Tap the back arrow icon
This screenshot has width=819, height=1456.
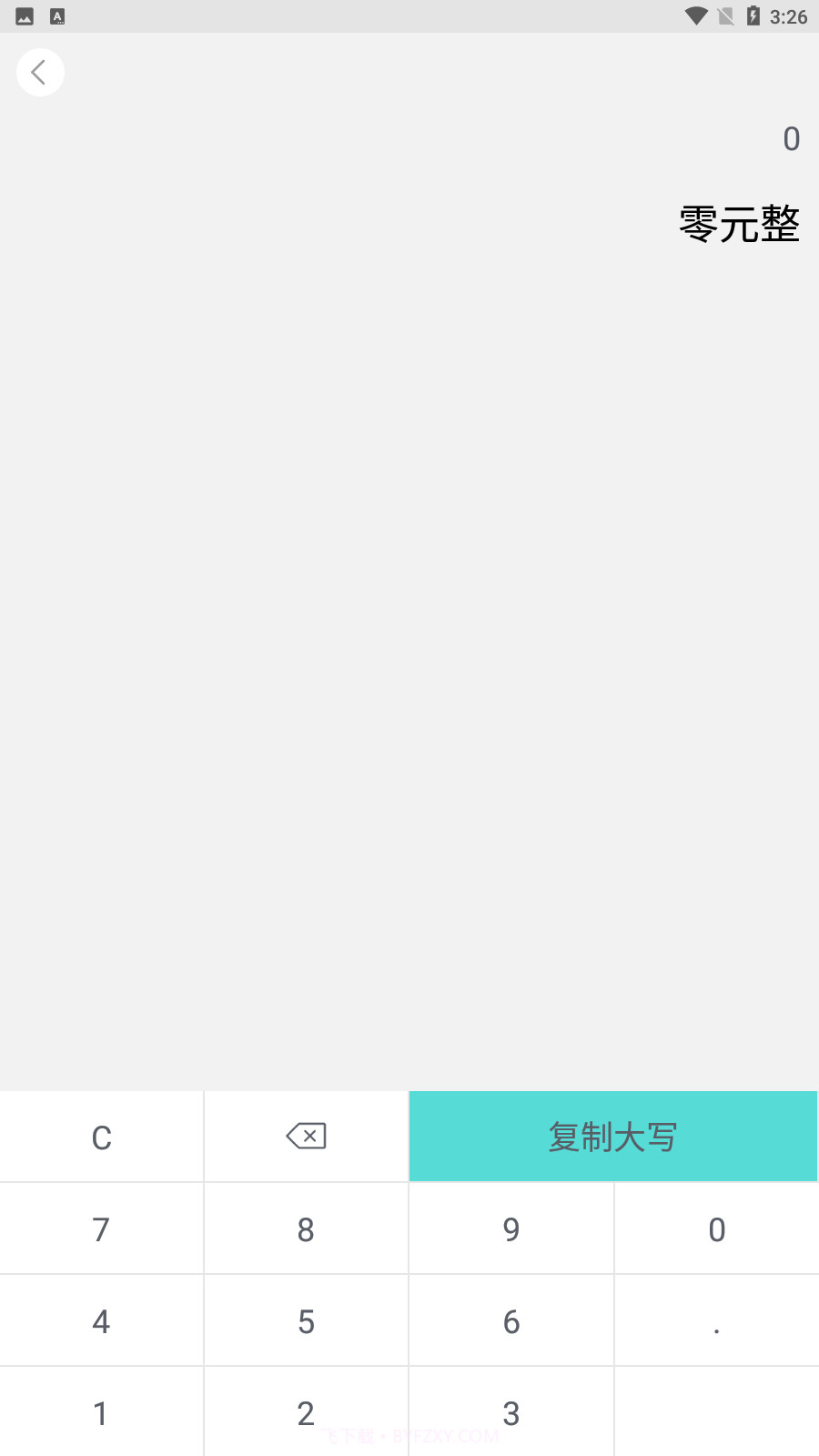[40, 72]
